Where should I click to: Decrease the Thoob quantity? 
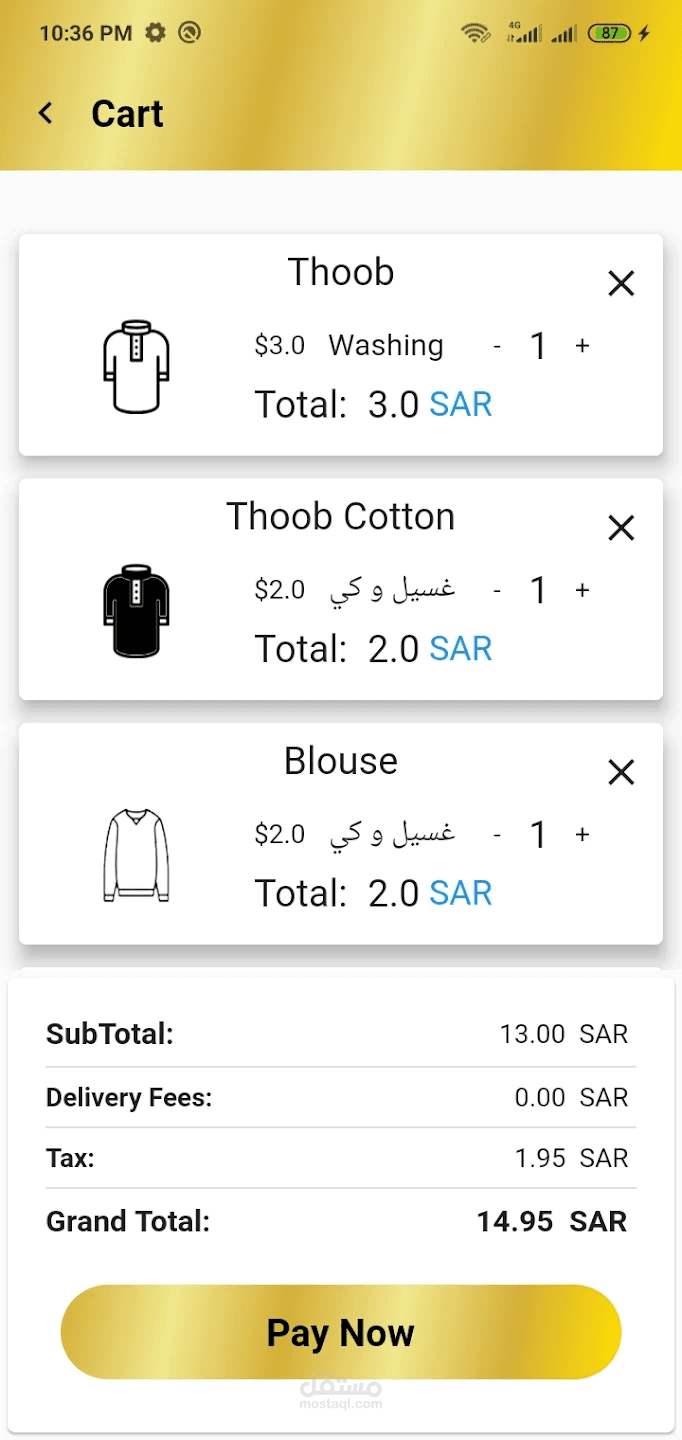[497, 346]
